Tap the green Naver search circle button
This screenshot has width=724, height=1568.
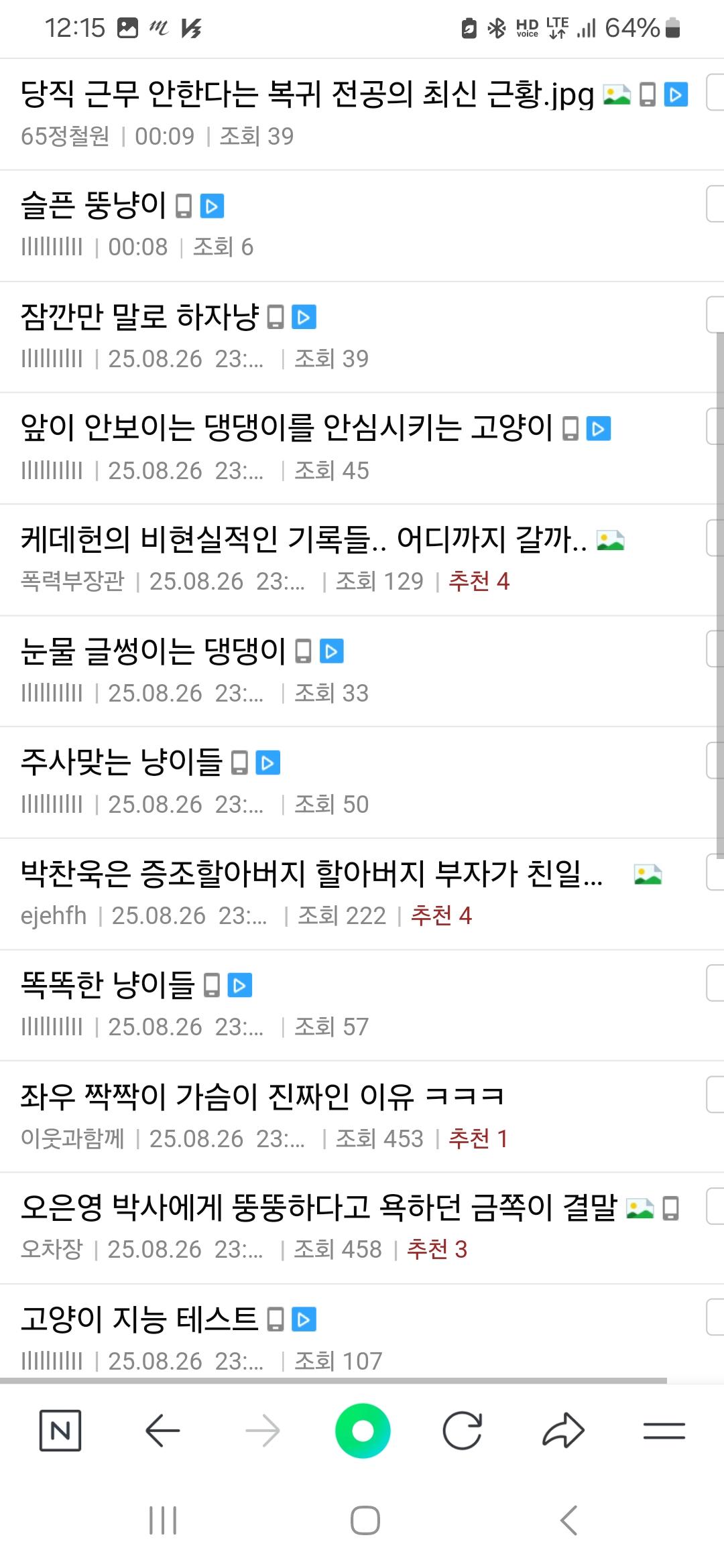tap(363, 1431)
